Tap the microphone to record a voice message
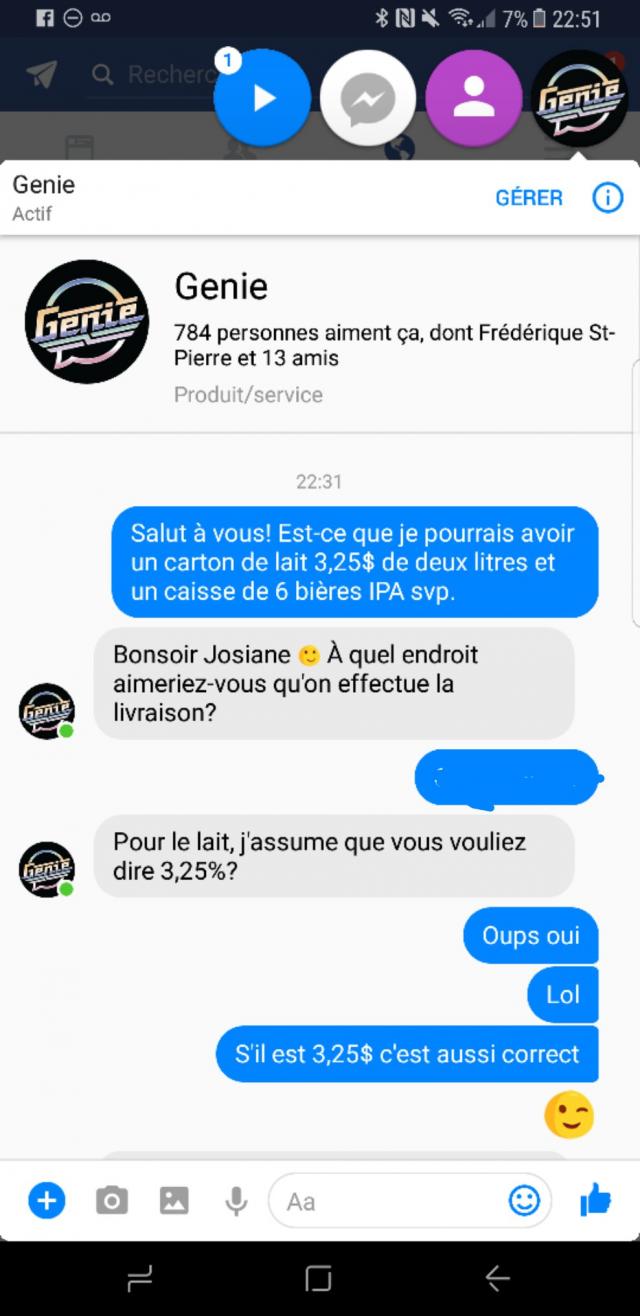640x1316 pixels. tap(236, 1200)
